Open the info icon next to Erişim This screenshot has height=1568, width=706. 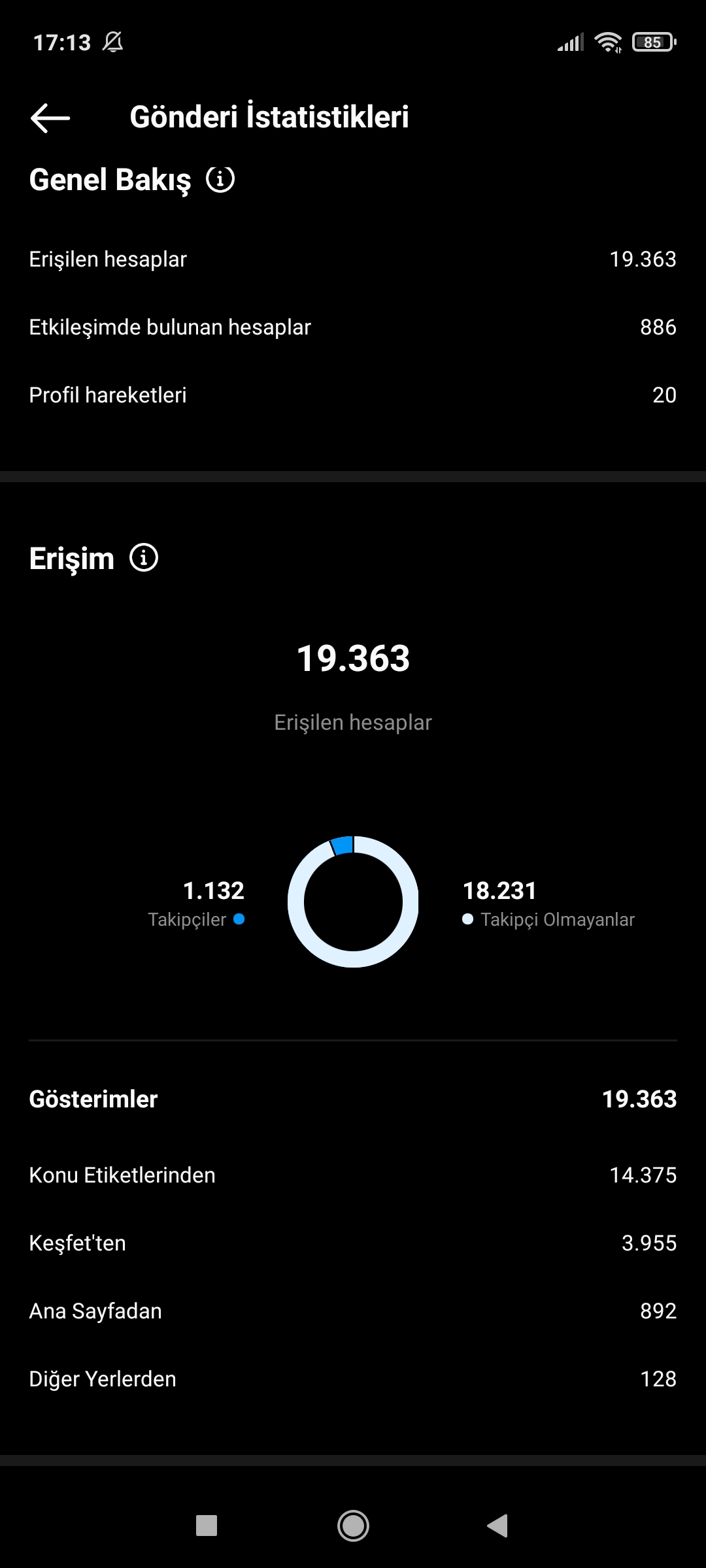click(x=144, y=558)
